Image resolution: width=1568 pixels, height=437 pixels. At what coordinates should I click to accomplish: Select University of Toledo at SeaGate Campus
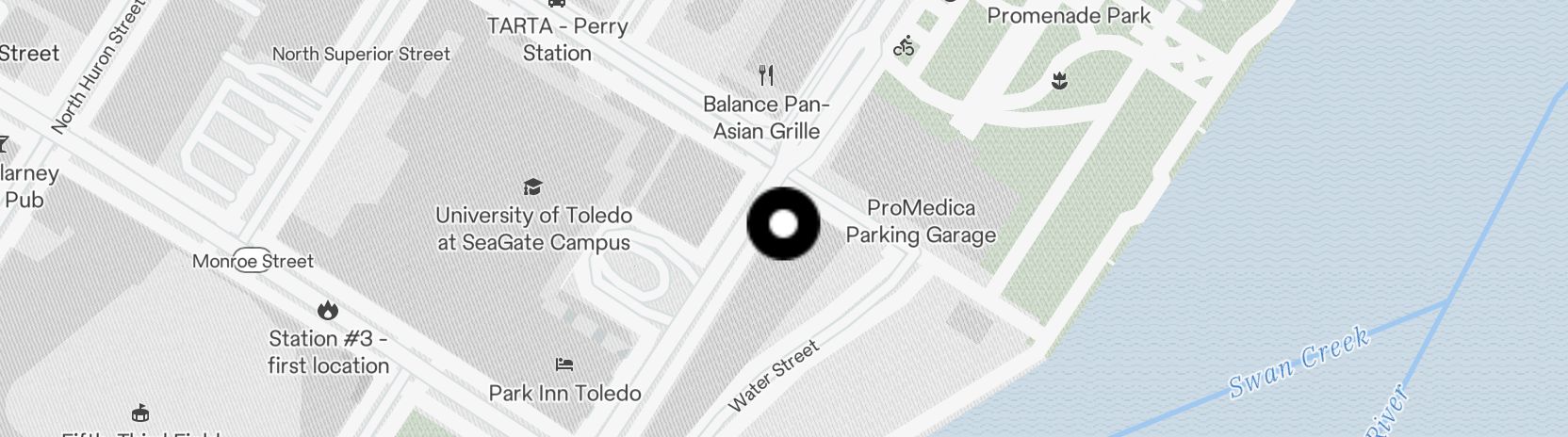[533, 187]
